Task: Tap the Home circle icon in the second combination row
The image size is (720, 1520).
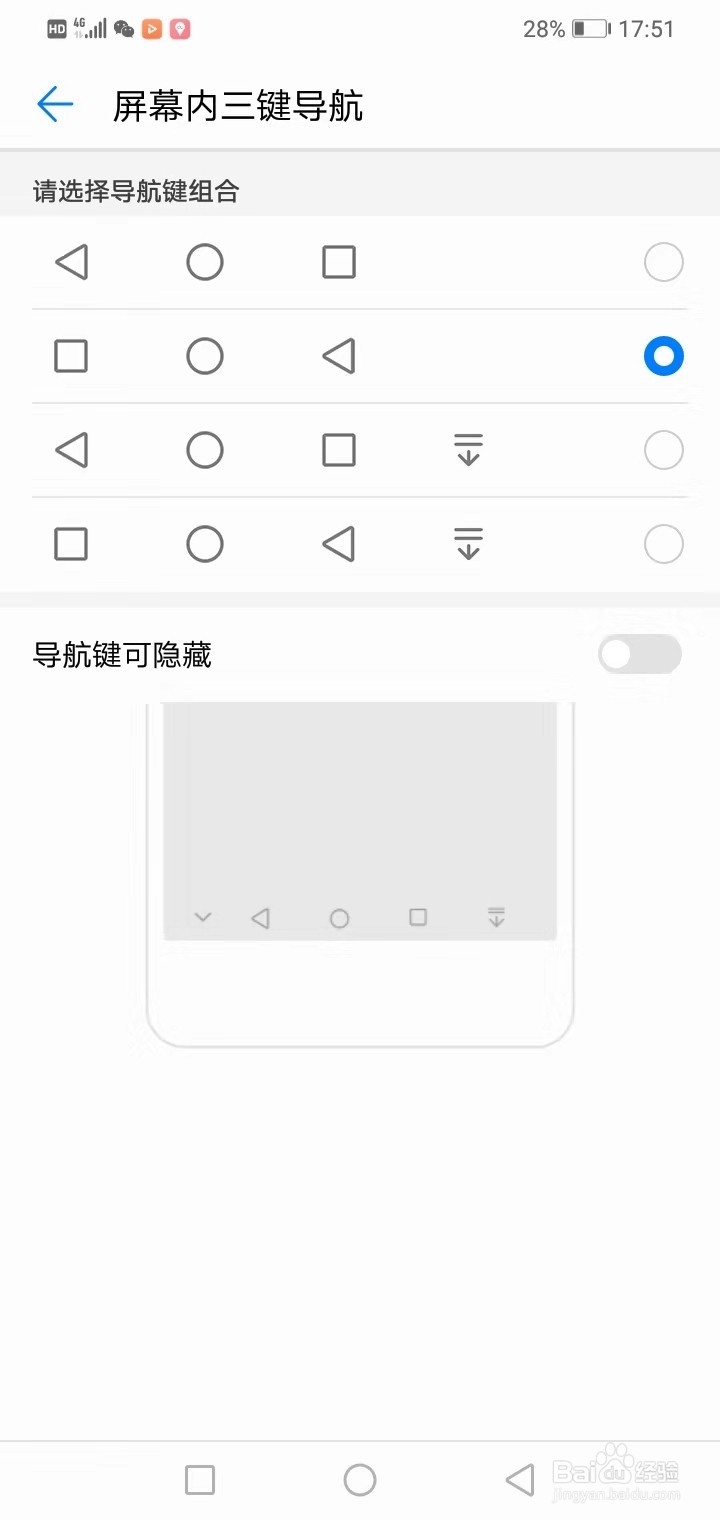Action: click(204, 355)
